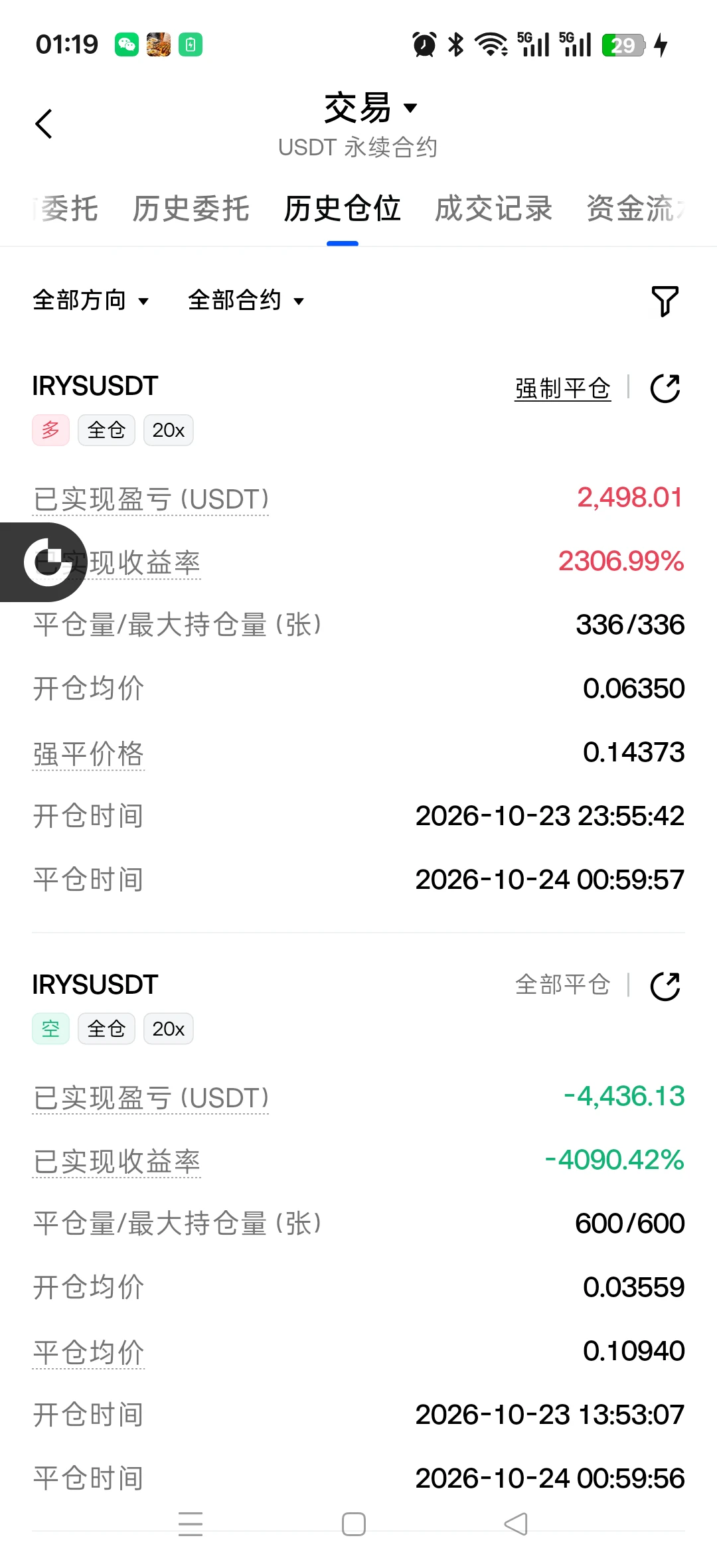Image resolution: width=717 pixels, height=1568 pixels.
Task: Go back using the top-left arrow
Action: click(44, 123)
